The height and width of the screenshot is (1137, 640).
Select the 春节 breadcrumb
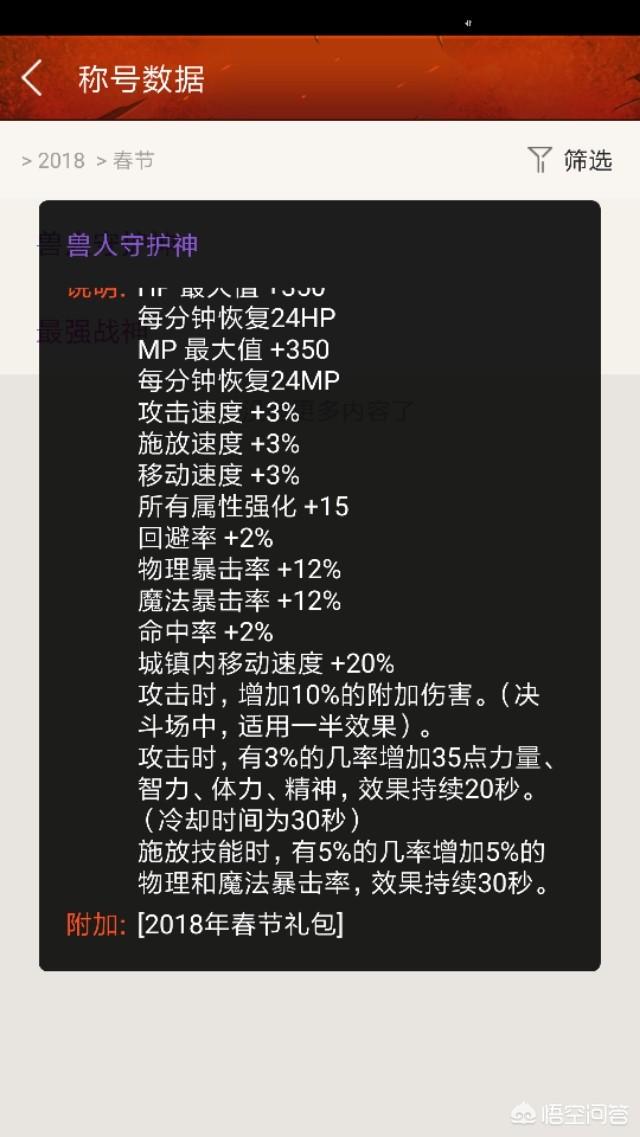click(x=133, y=160)
